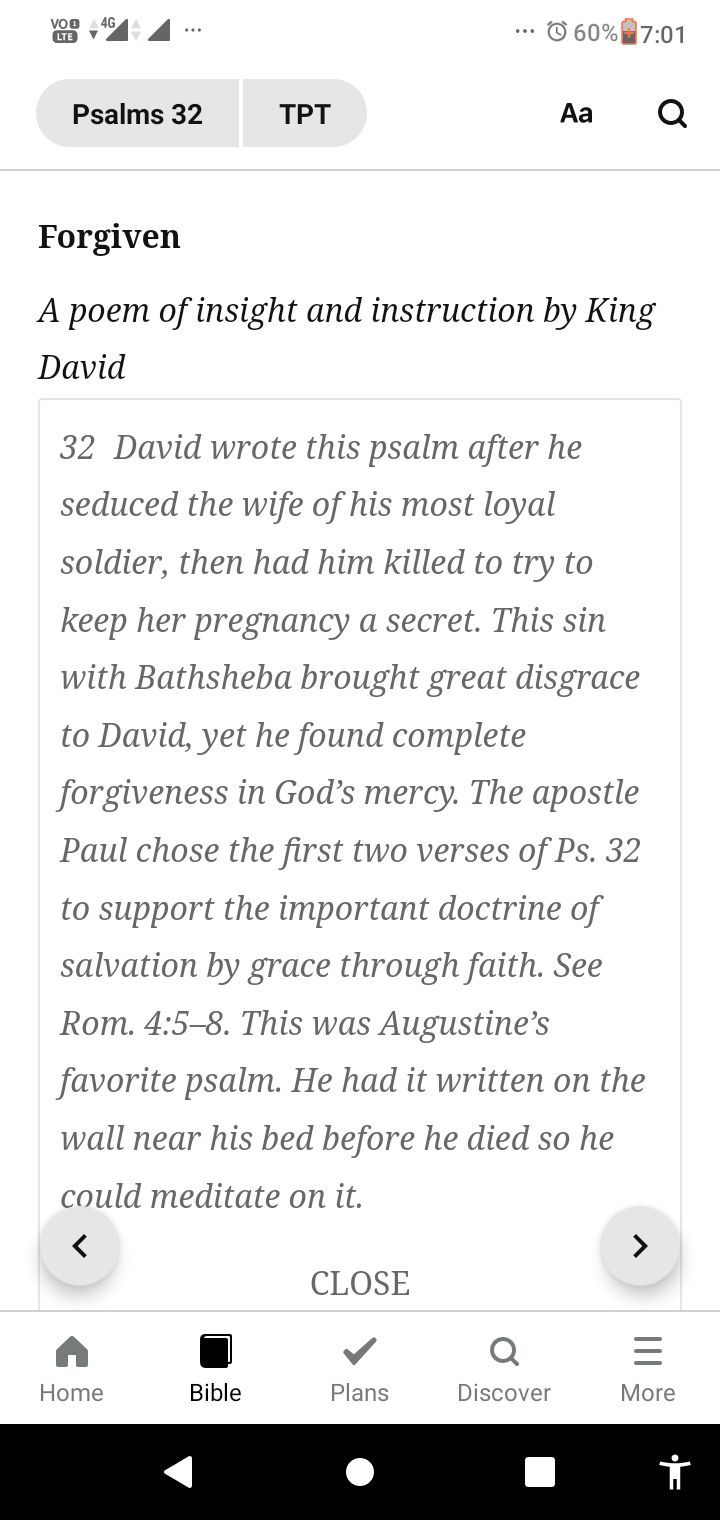Select the Bible tab
Image resolution: width=720 pixels, height=1520 pixels.
215,1368
